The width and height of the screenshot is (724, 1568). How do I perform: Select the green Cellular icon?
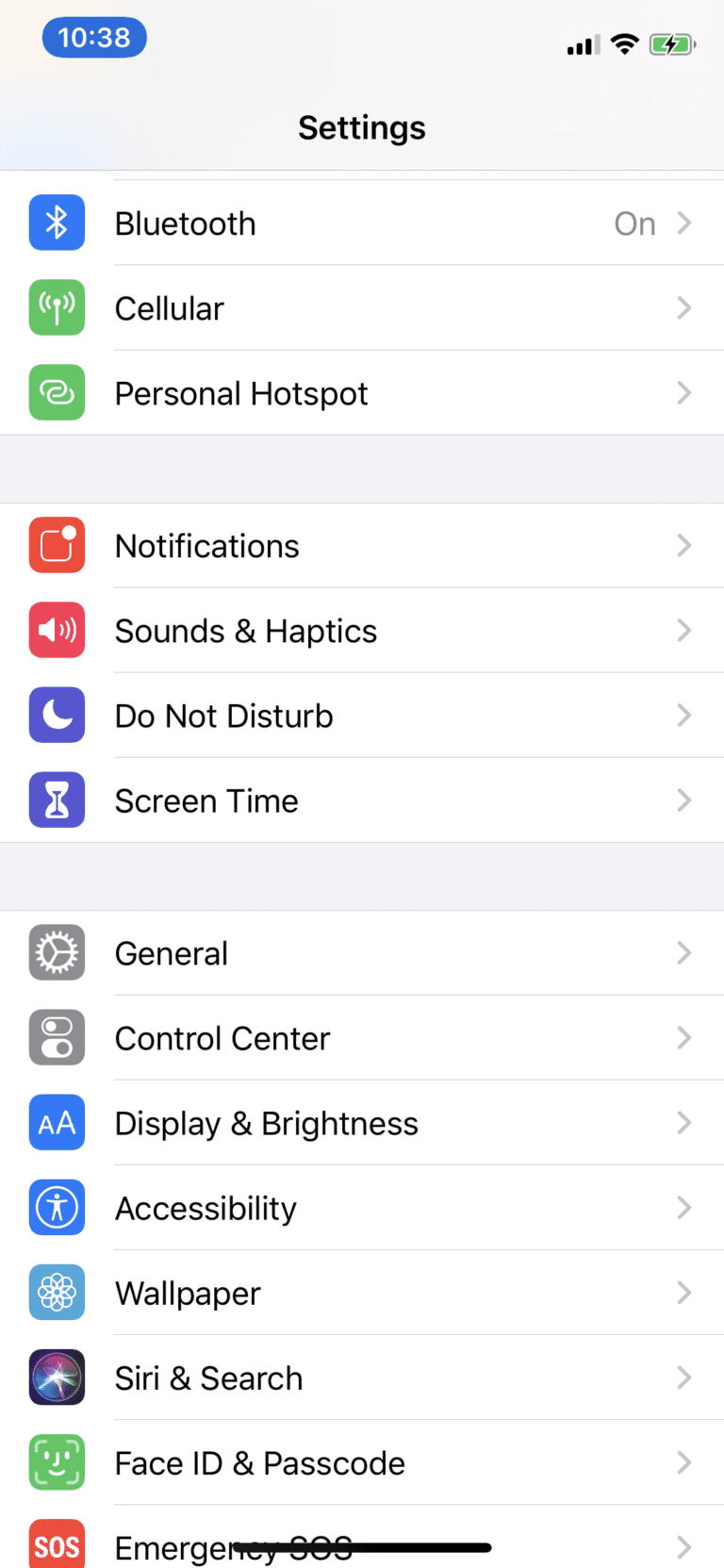click(57, 307)
